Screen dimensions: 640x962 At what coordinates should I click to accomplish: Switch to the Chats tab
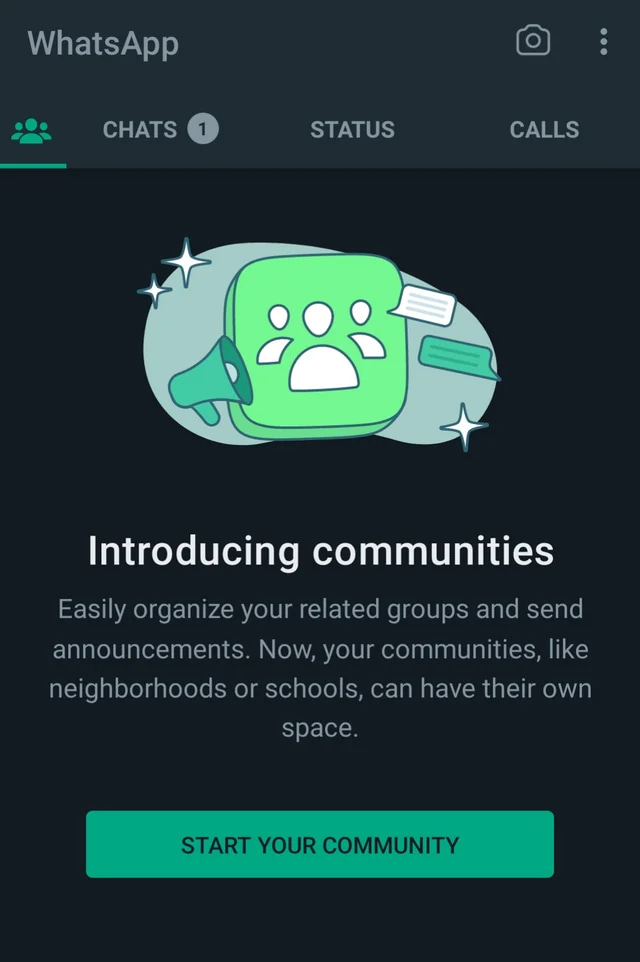158,130
